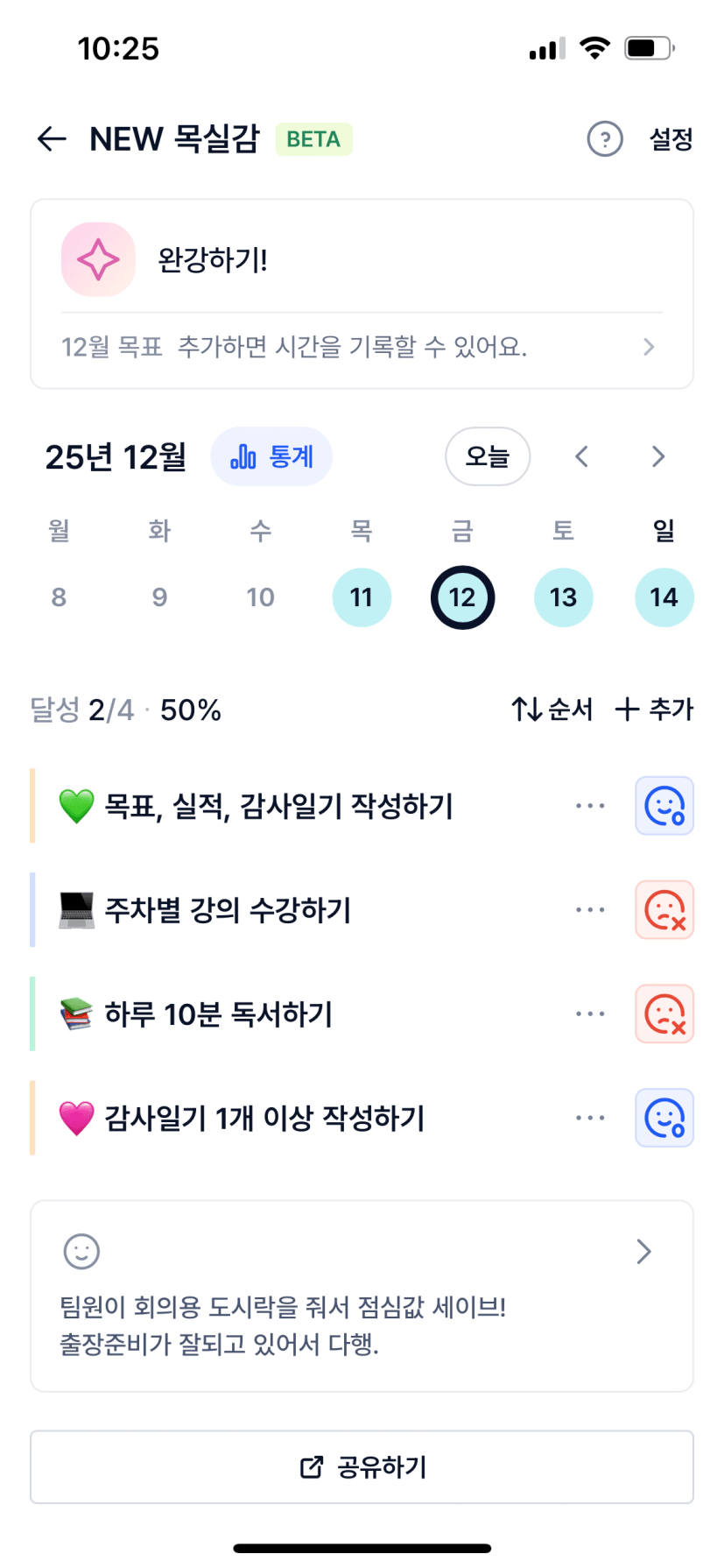Tap 공유하기 to share
724x1568 pixels.
362,1467
